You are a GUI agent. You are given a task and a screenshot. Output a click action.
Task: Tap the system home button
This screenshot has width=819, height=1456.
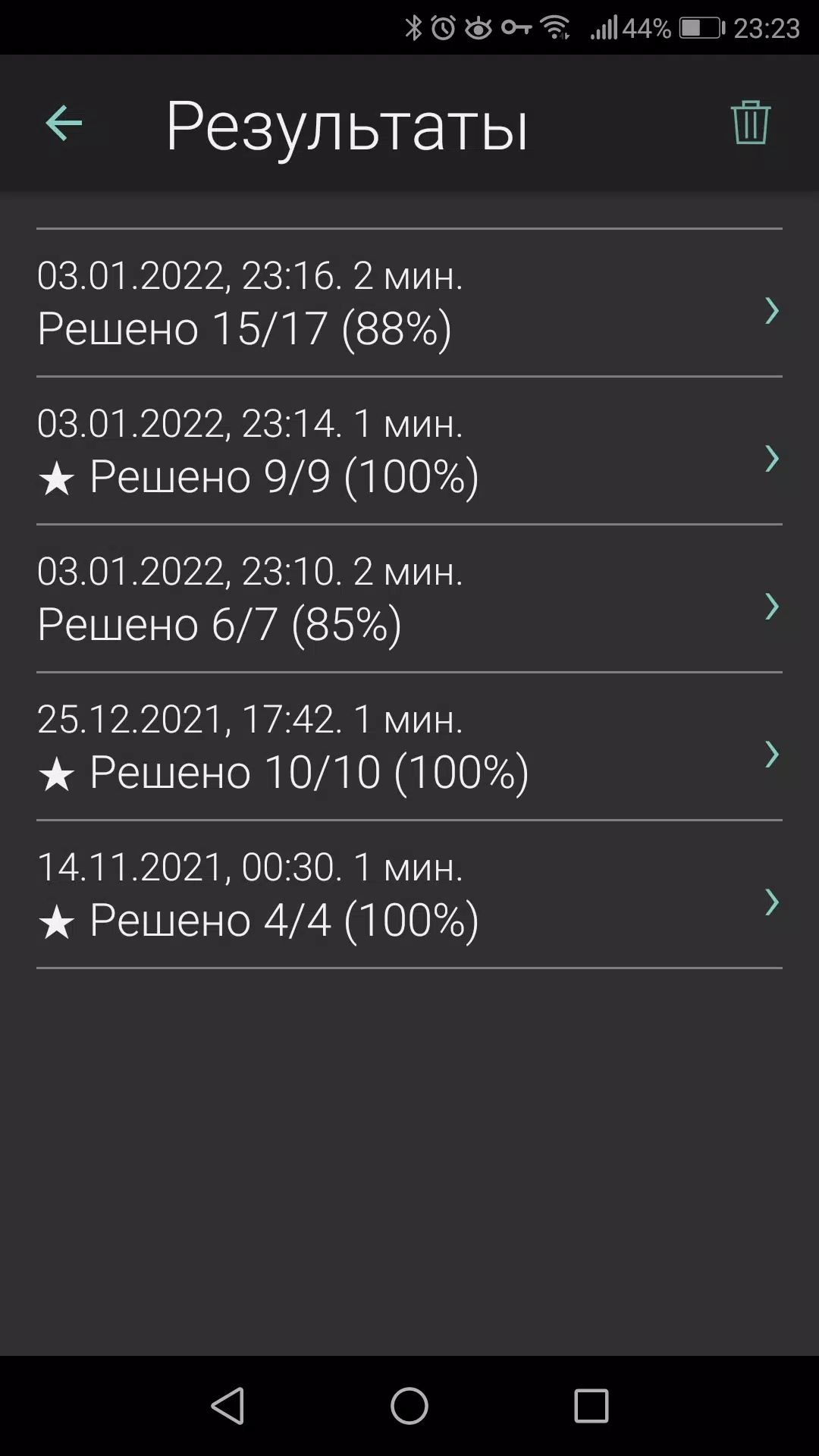click(409, 1406)
